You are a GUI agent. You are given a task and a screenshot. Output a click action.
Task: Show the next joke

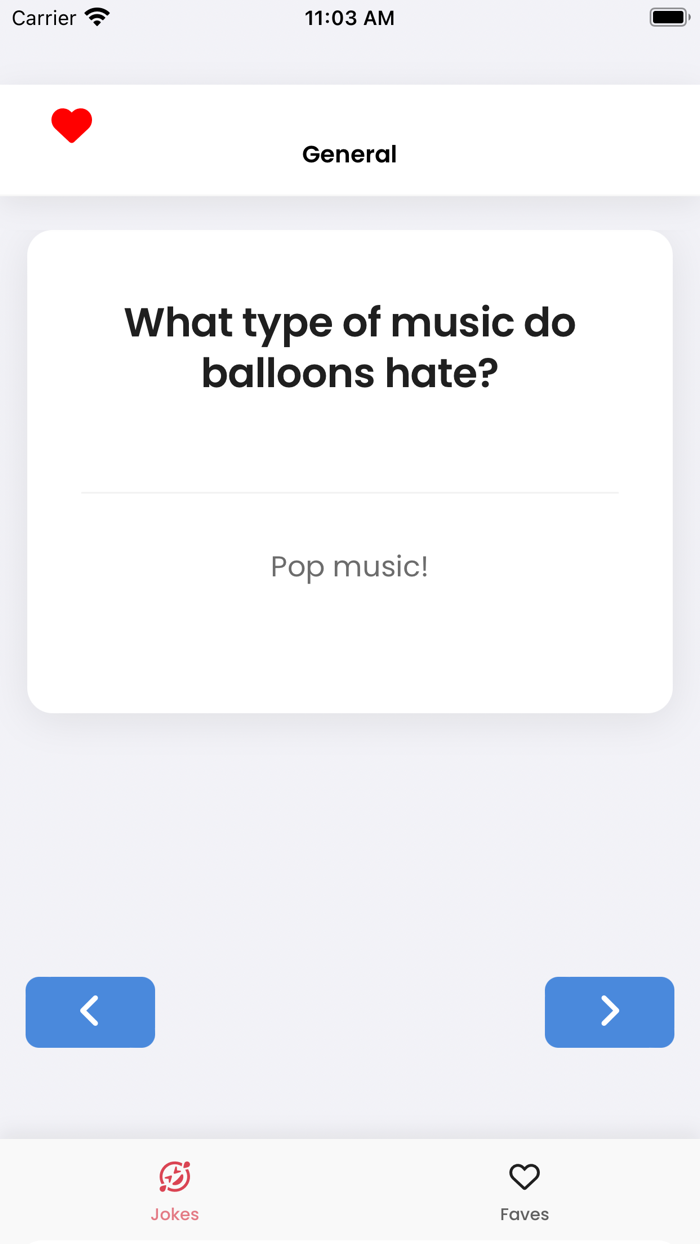point(609,1012)
